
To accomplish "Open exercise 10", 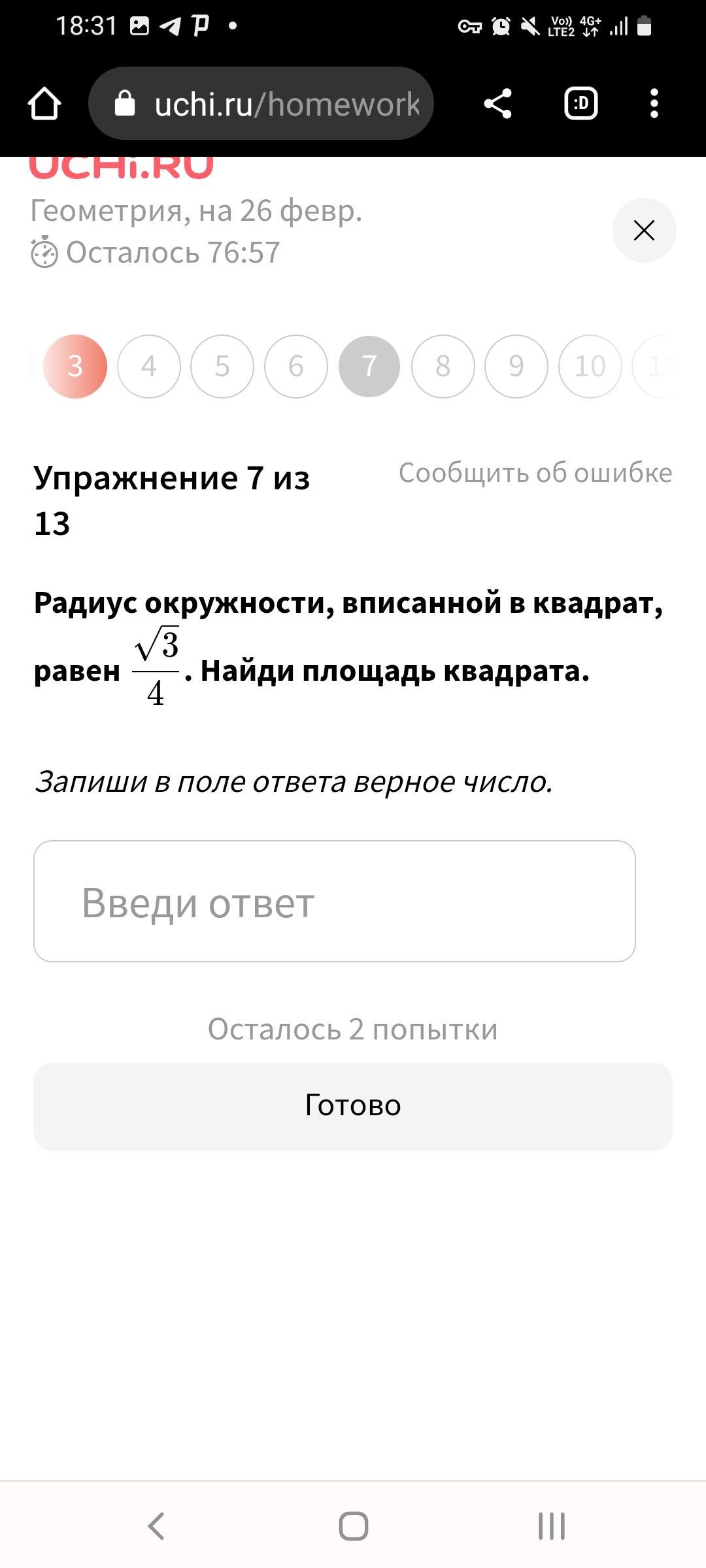I will tap(590, 367).
